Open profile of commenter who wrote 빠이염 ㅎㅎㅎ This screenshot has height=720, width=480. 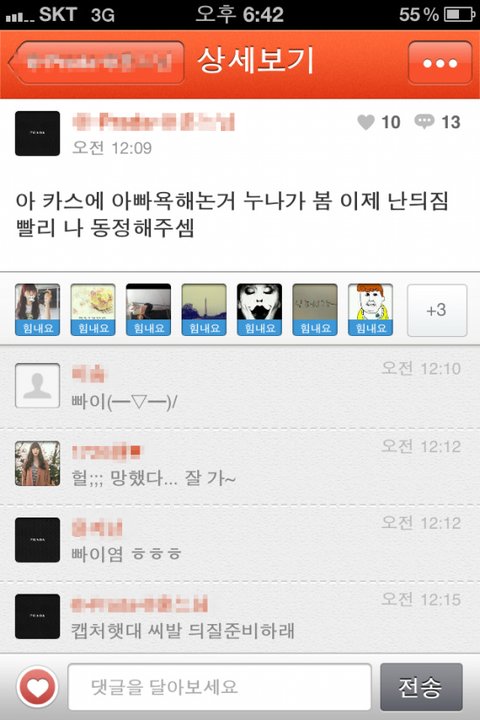pos(37,540)
